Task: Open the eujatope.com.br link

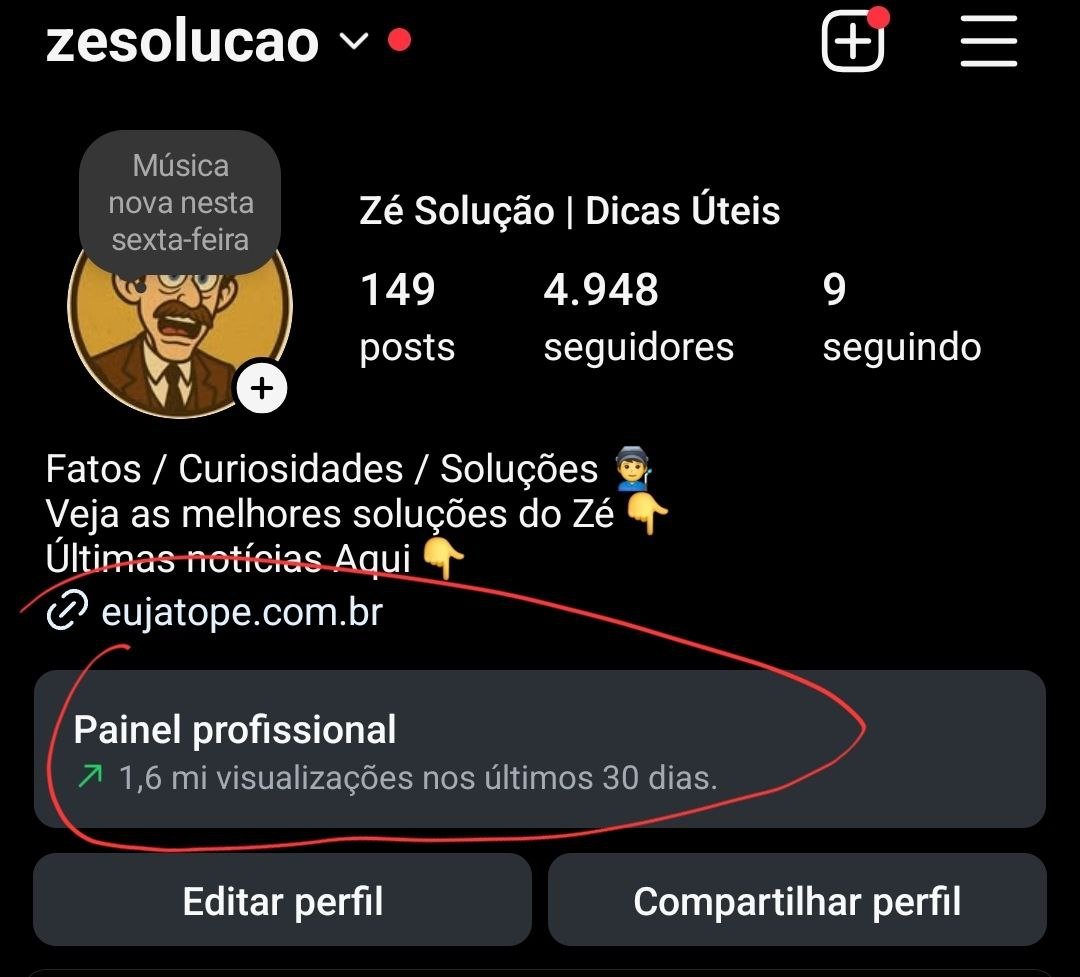Action: pyautogui.click(x=241, y=611)
